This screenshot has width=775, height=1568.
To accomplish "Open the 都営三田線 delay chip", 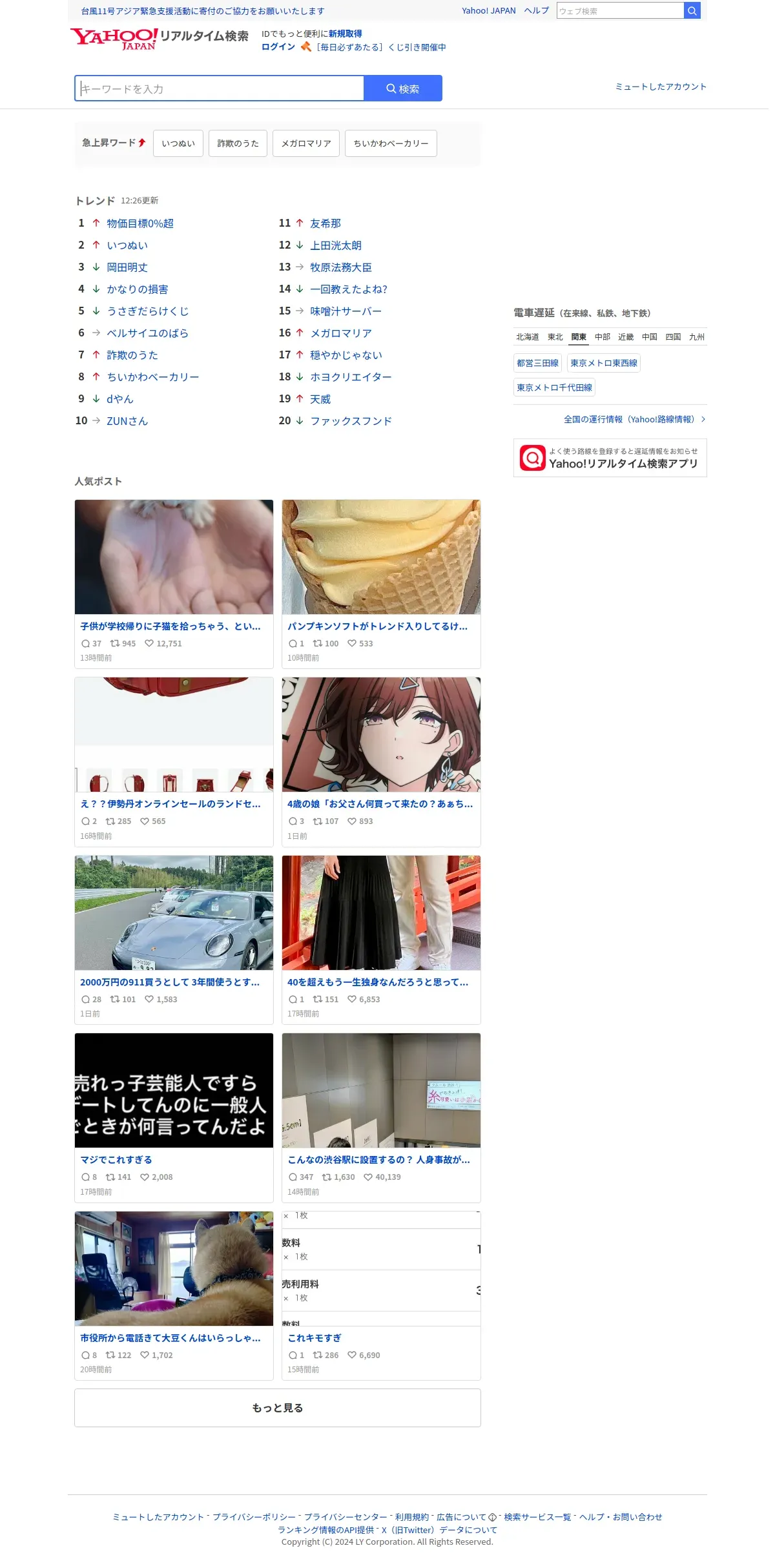I will pyautogui.click(x=537, y=363).
